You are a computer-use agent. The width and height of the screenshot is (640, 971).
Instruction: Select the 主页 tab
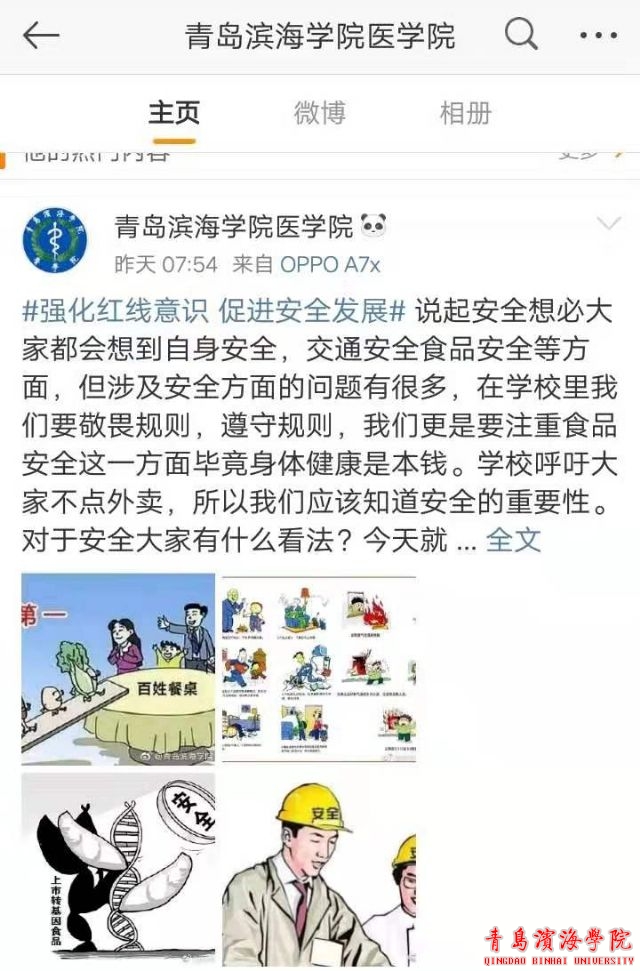click(174, 113)
